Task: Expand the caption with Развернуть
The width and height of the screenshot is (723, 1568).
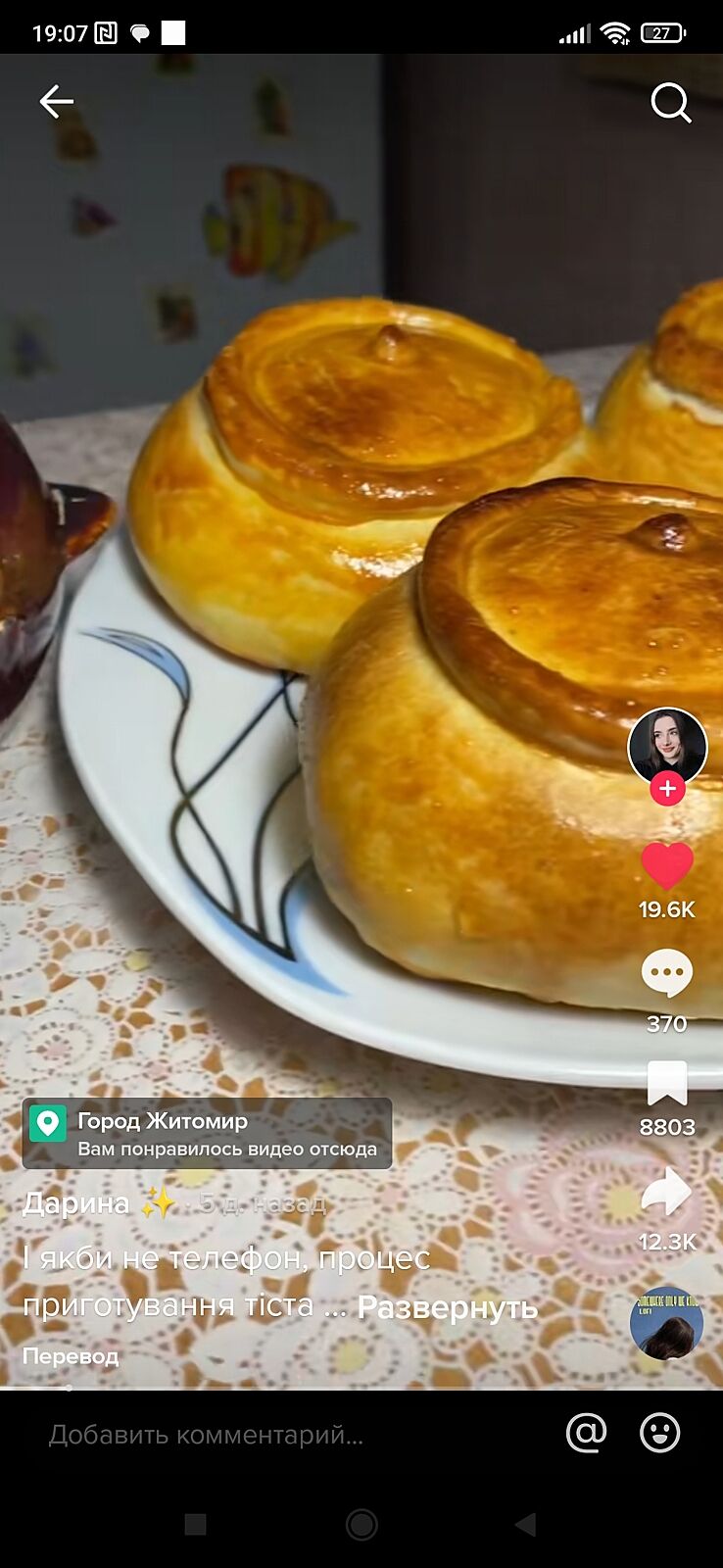Action: 448,1307
